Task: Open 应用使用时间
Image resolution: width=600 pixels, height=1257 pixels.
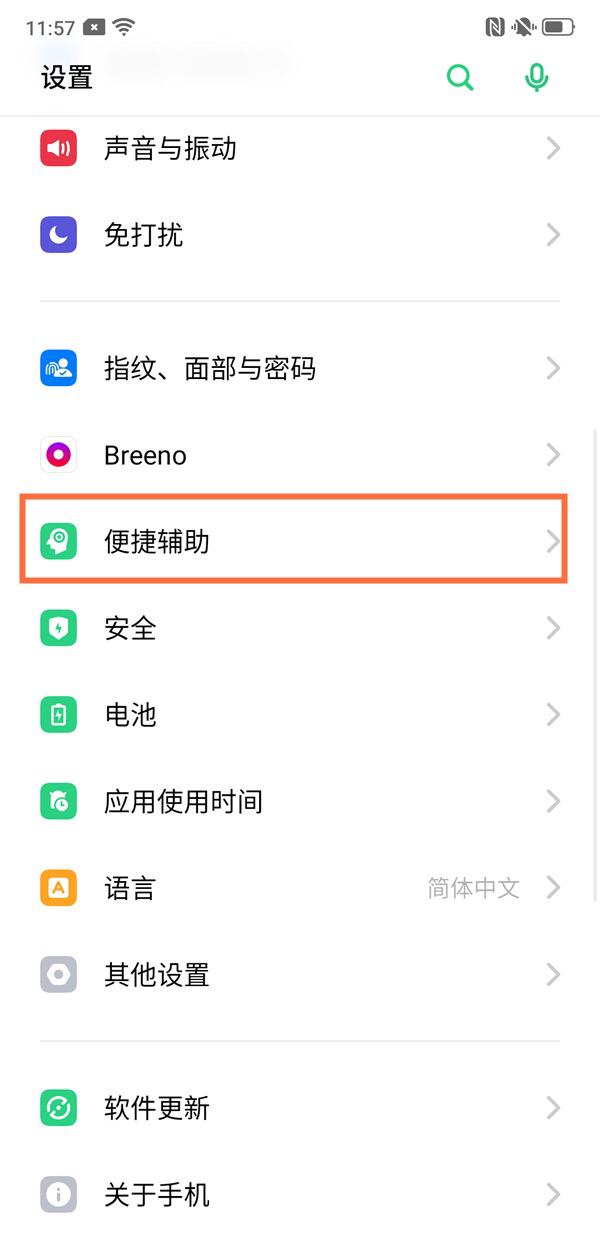Action: (300, 801)
